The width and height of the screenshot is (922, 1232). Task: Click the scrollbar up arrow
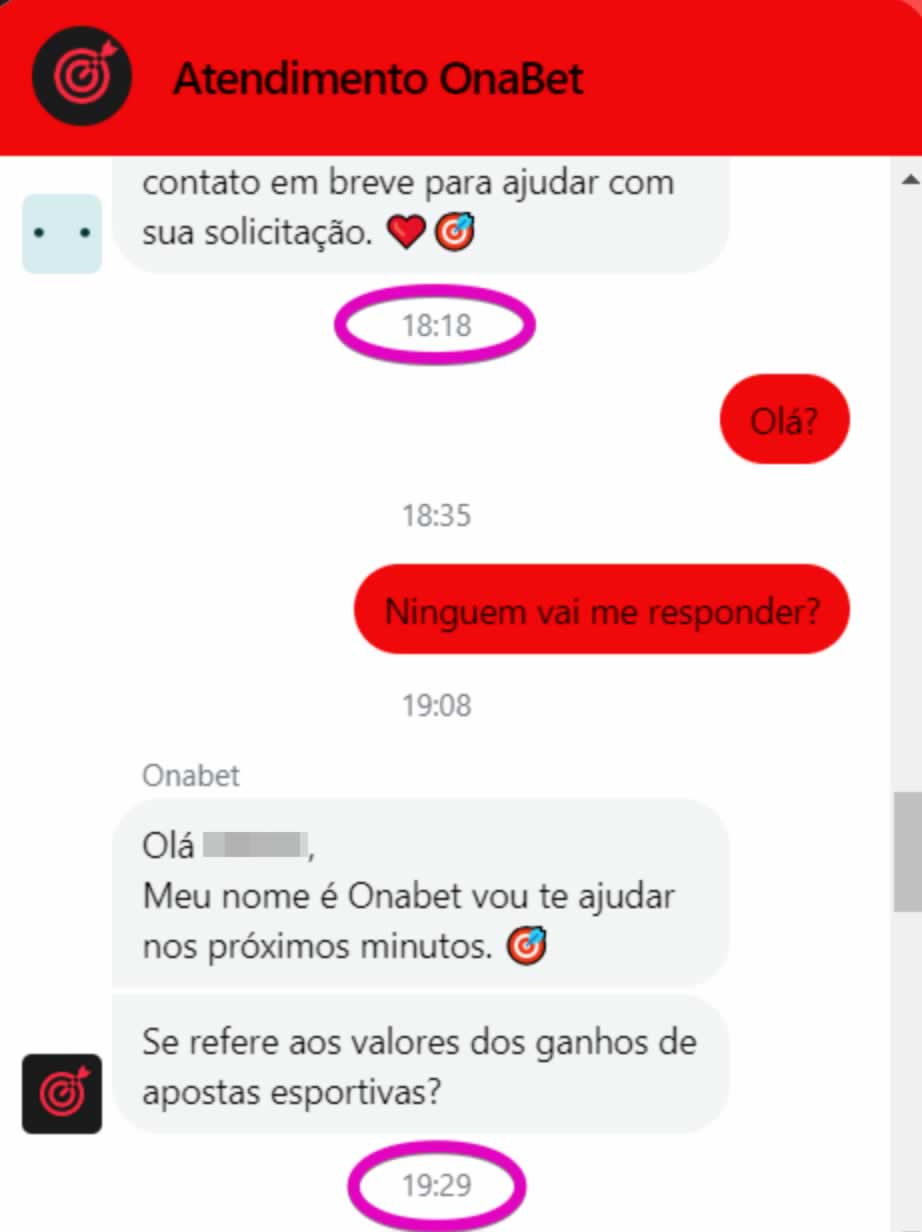pos(909,179)
